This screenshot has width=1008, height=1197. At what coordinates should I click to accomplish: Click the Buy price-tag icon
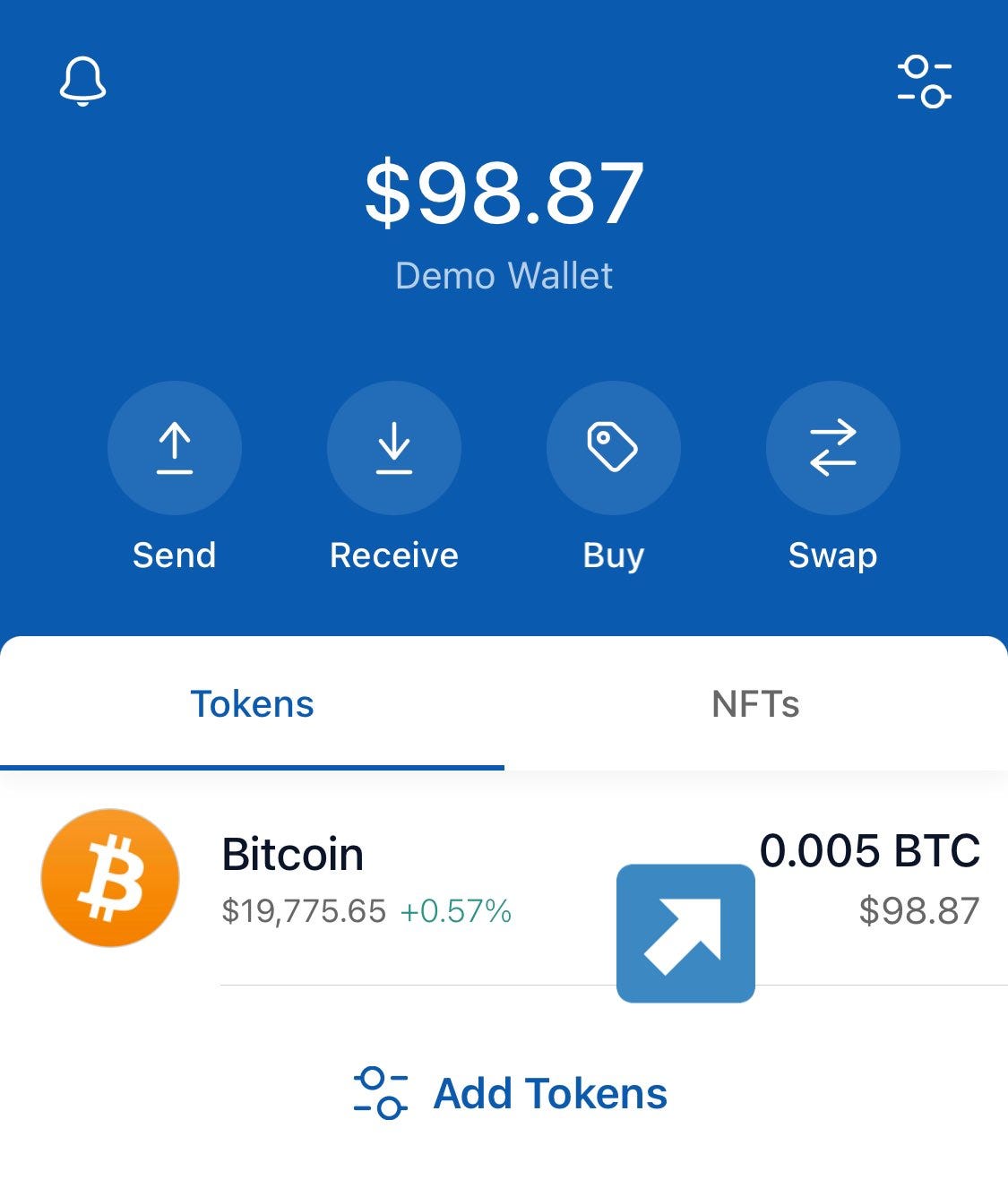(x=614, y=448)
